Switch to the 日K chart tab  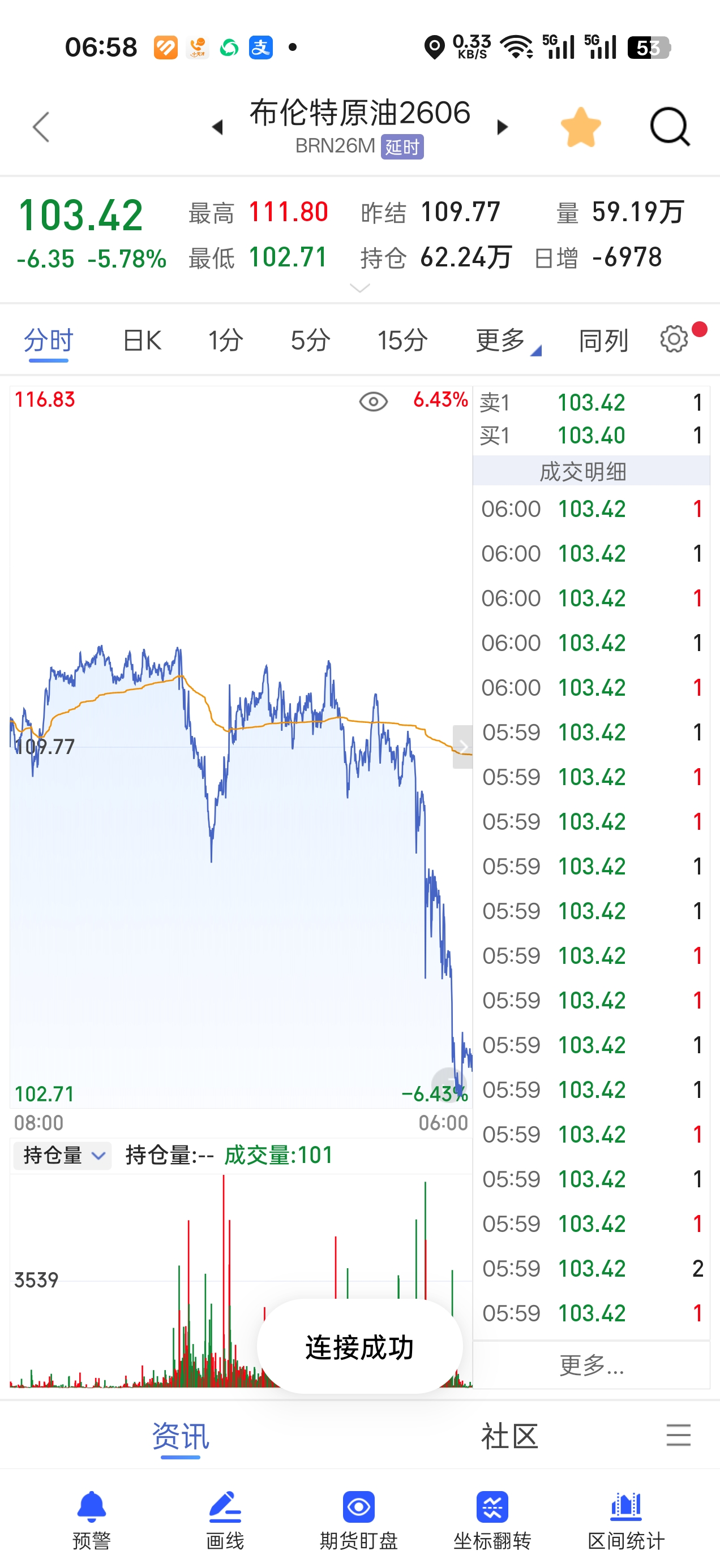(142, 341)
